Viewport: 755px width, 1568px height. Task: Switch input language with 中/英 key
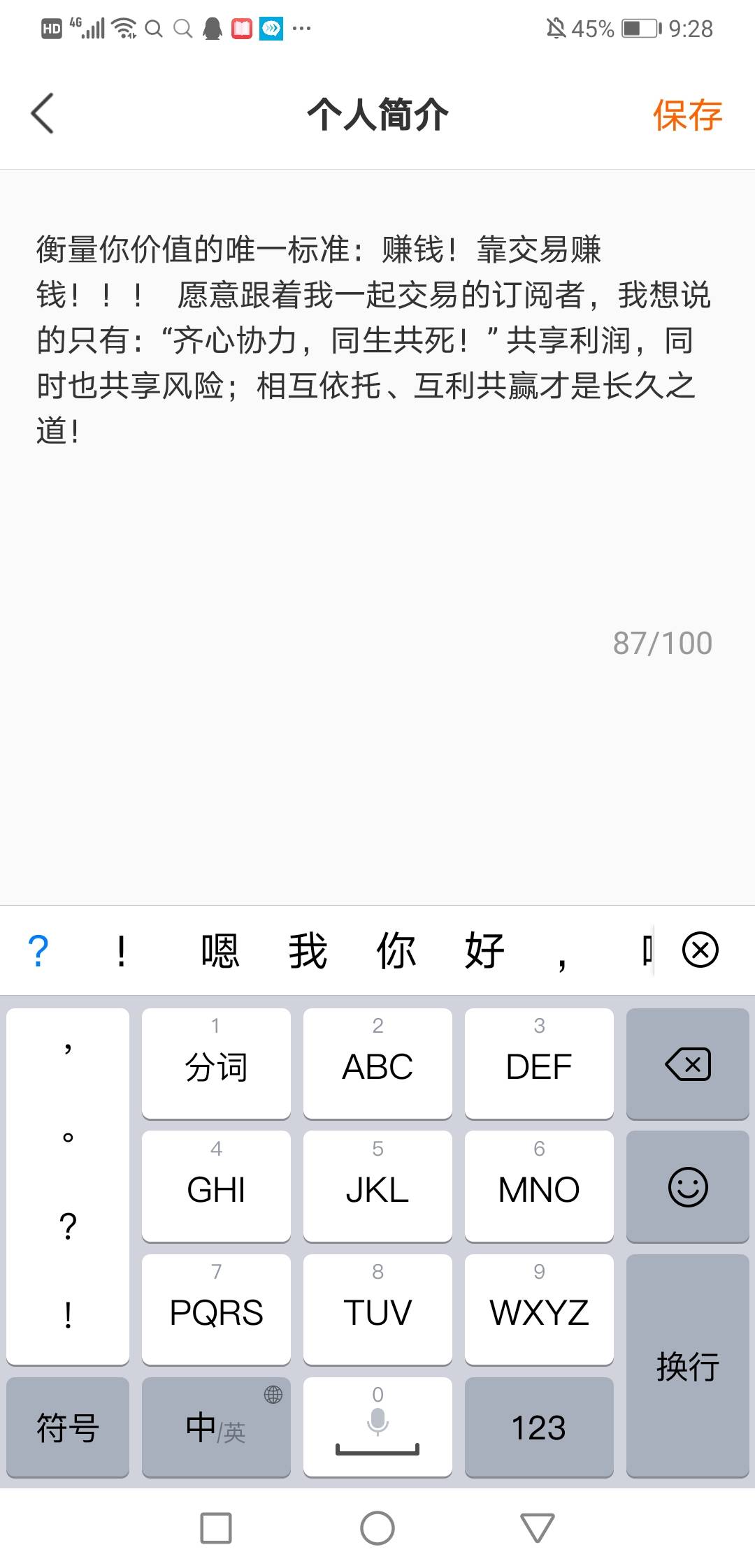pos(216,1427)
